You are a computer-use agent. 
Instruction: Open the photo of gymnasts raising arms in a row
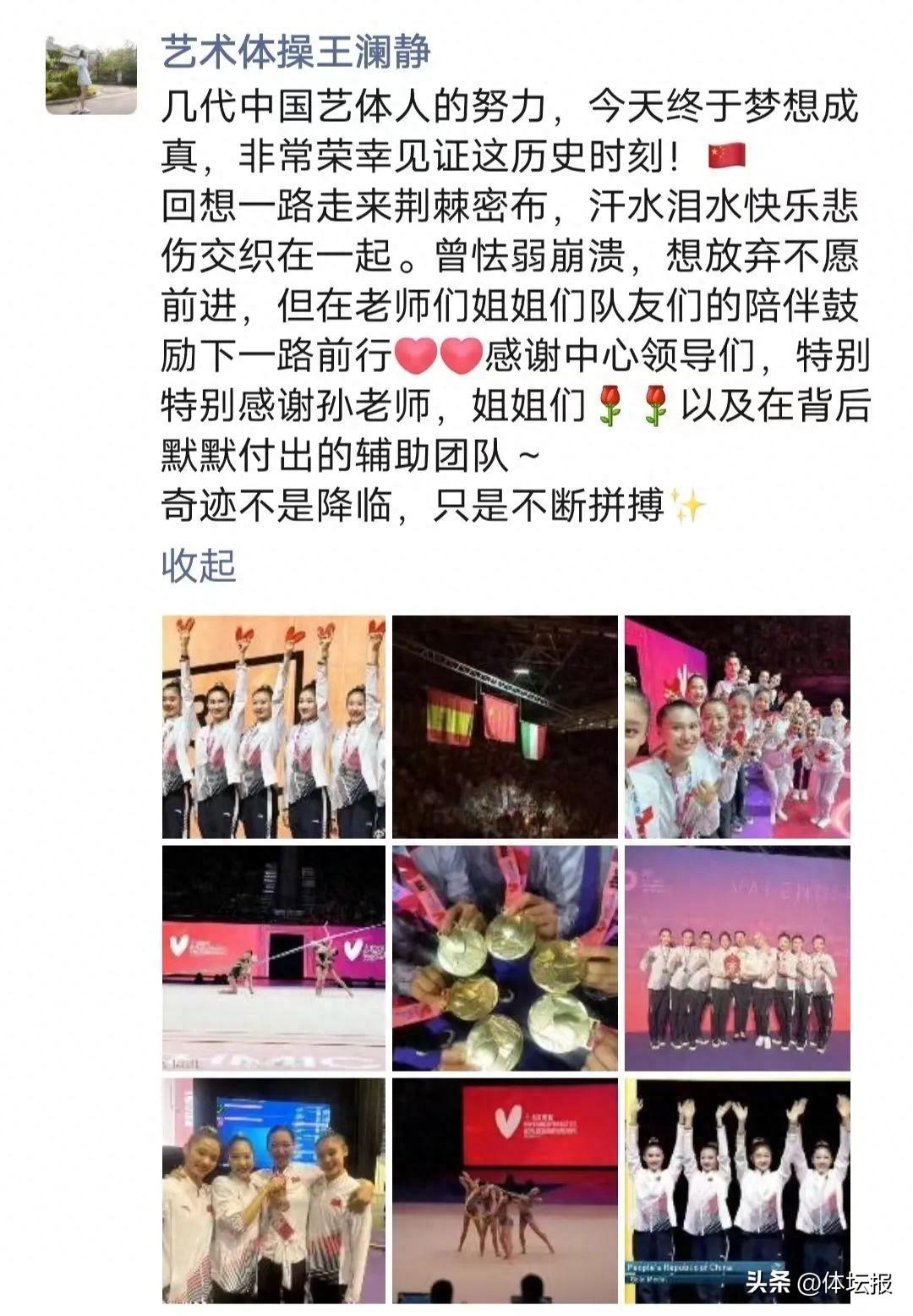(x=273, y=727)
